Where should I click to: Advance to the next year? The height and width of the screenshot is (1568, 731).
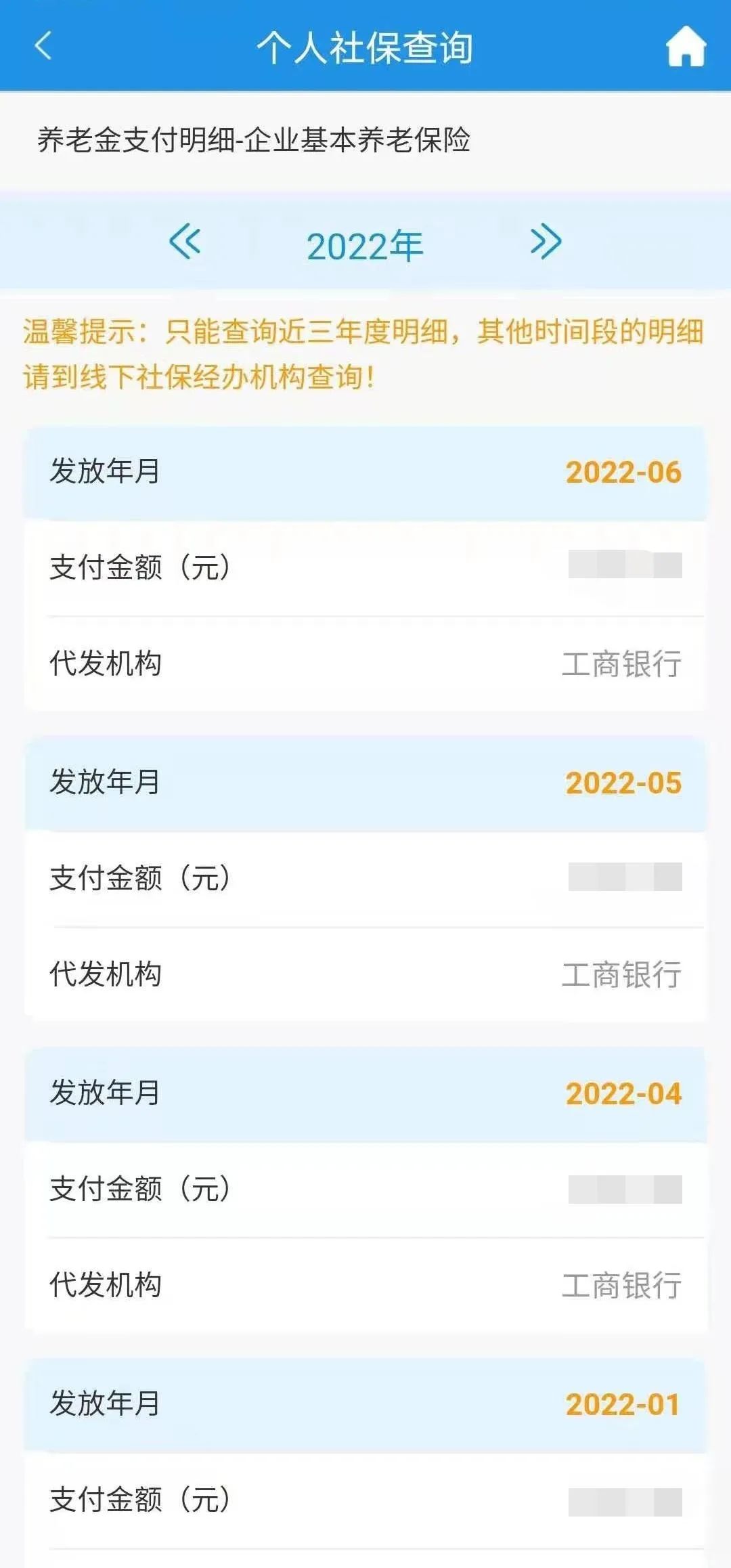546,242
